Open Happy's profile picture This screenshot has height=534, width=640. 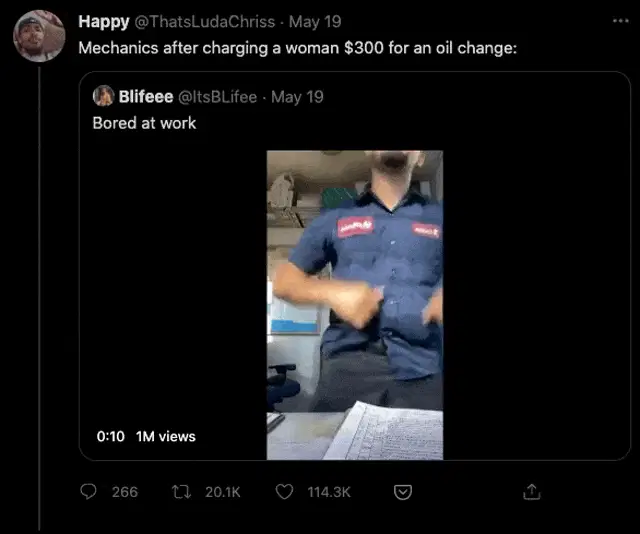39,35
